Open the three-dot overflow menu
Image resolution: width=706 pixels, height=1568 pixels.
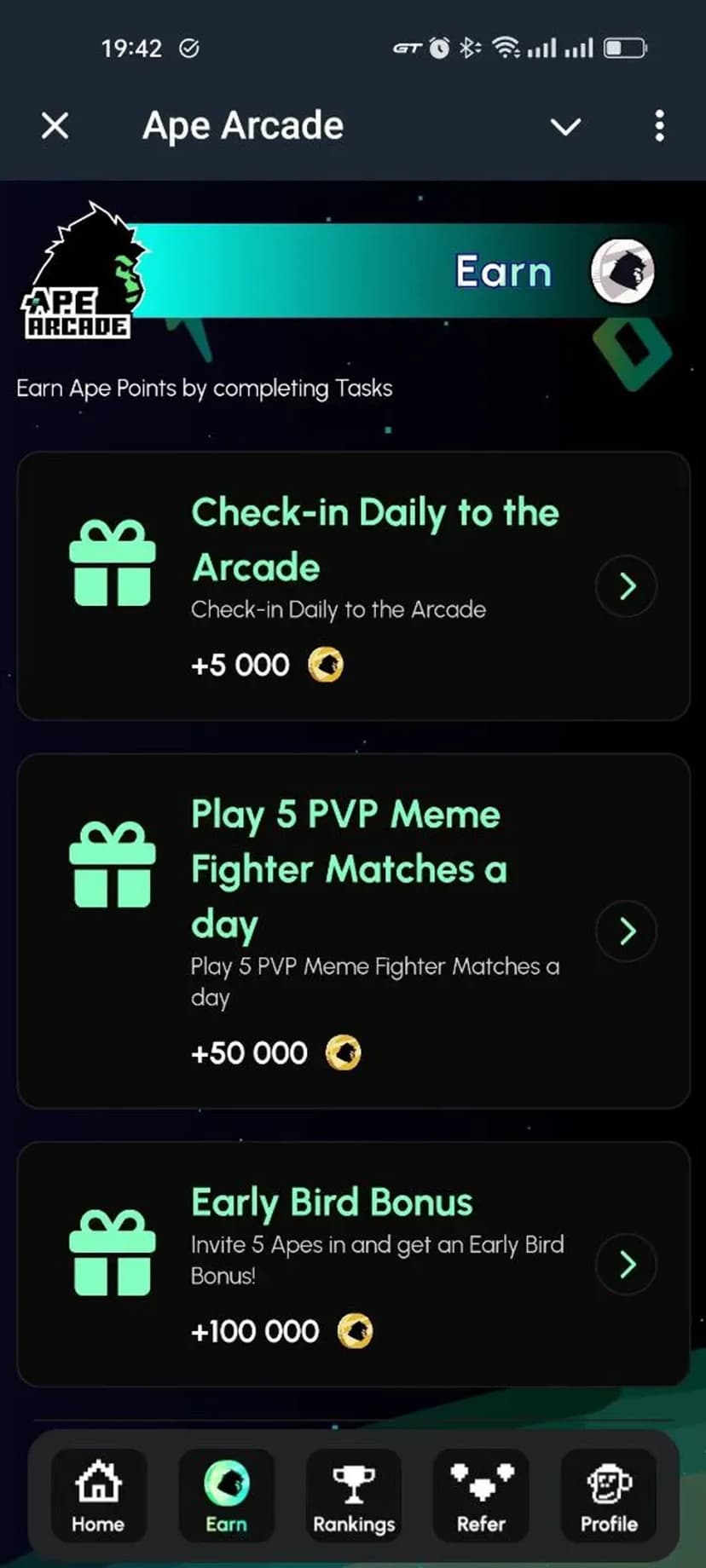click(659, 126)
